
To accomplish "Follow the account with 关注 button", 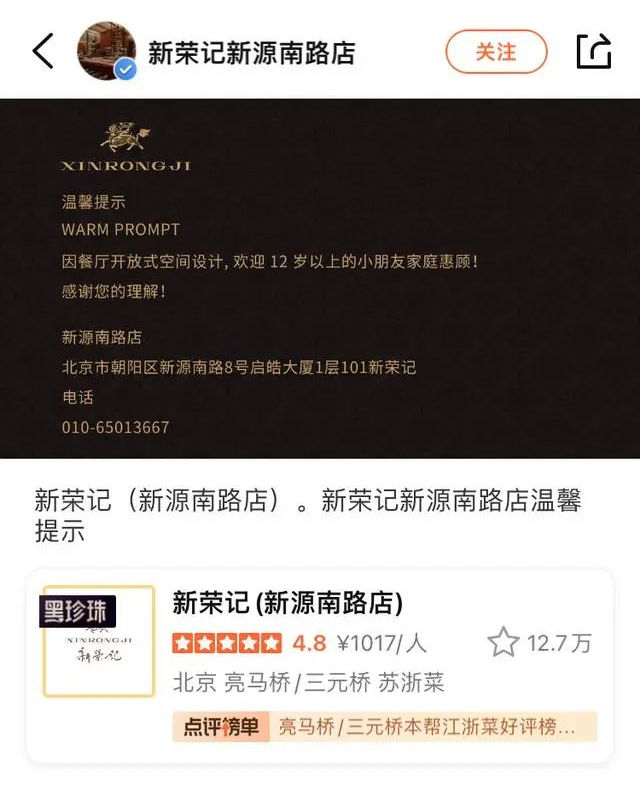I will pyautogui.click(x=496, y=51).
